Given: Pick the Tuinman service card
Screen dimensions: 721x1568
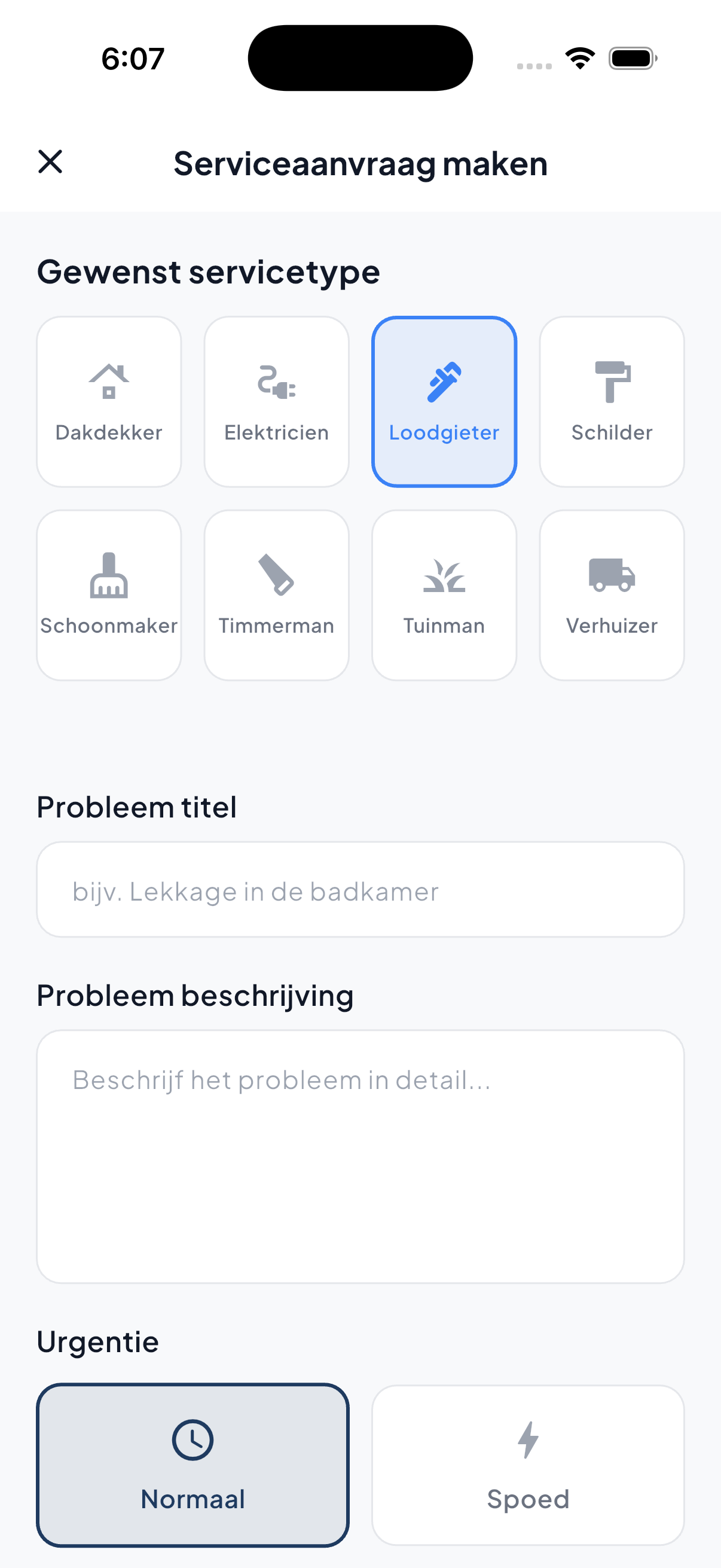Looking at the screenshot, I should coord(445,593).
